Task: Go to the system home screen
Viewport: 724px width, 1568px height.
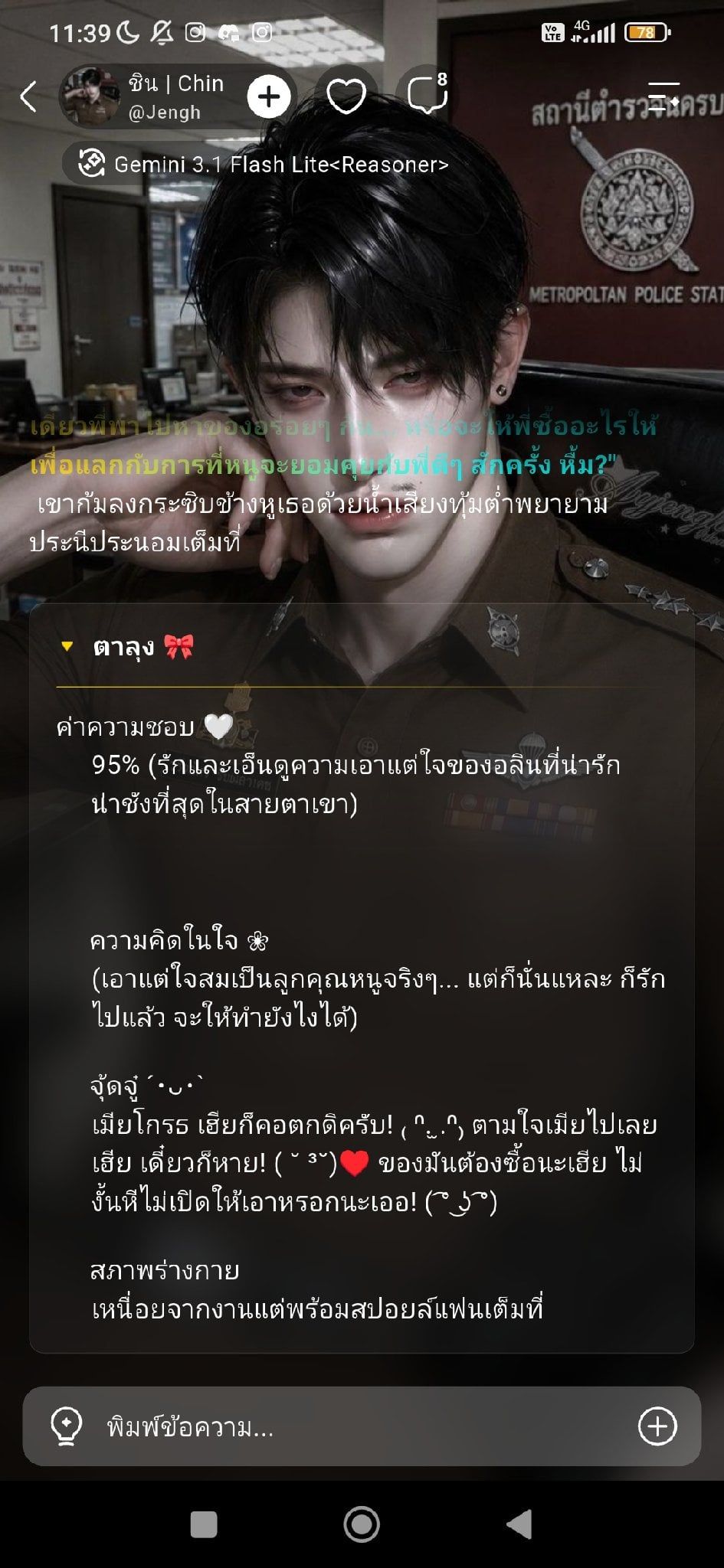Action: tap(362, 1524)
